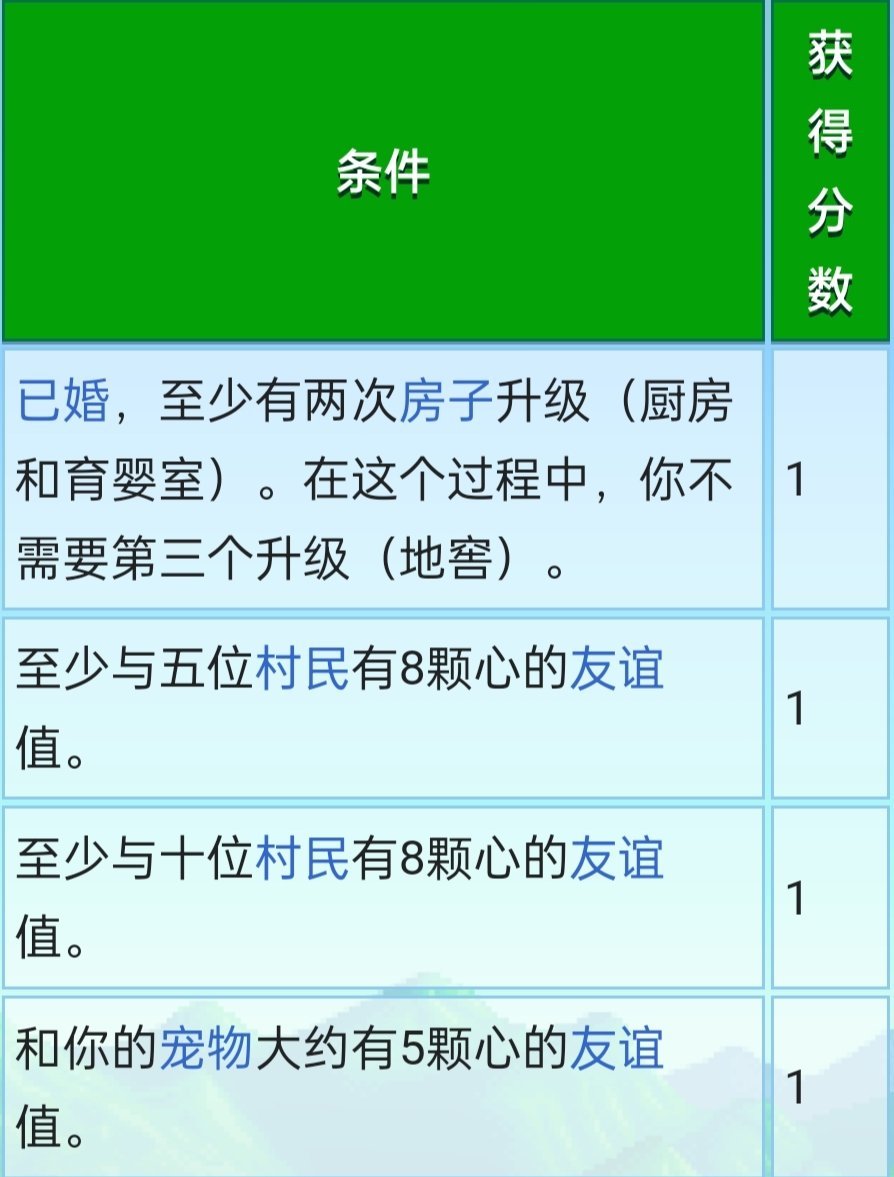The image size is (894, 1177).
Task: Tap the 村民 link in the 十位 row
Action: (302, 860)
